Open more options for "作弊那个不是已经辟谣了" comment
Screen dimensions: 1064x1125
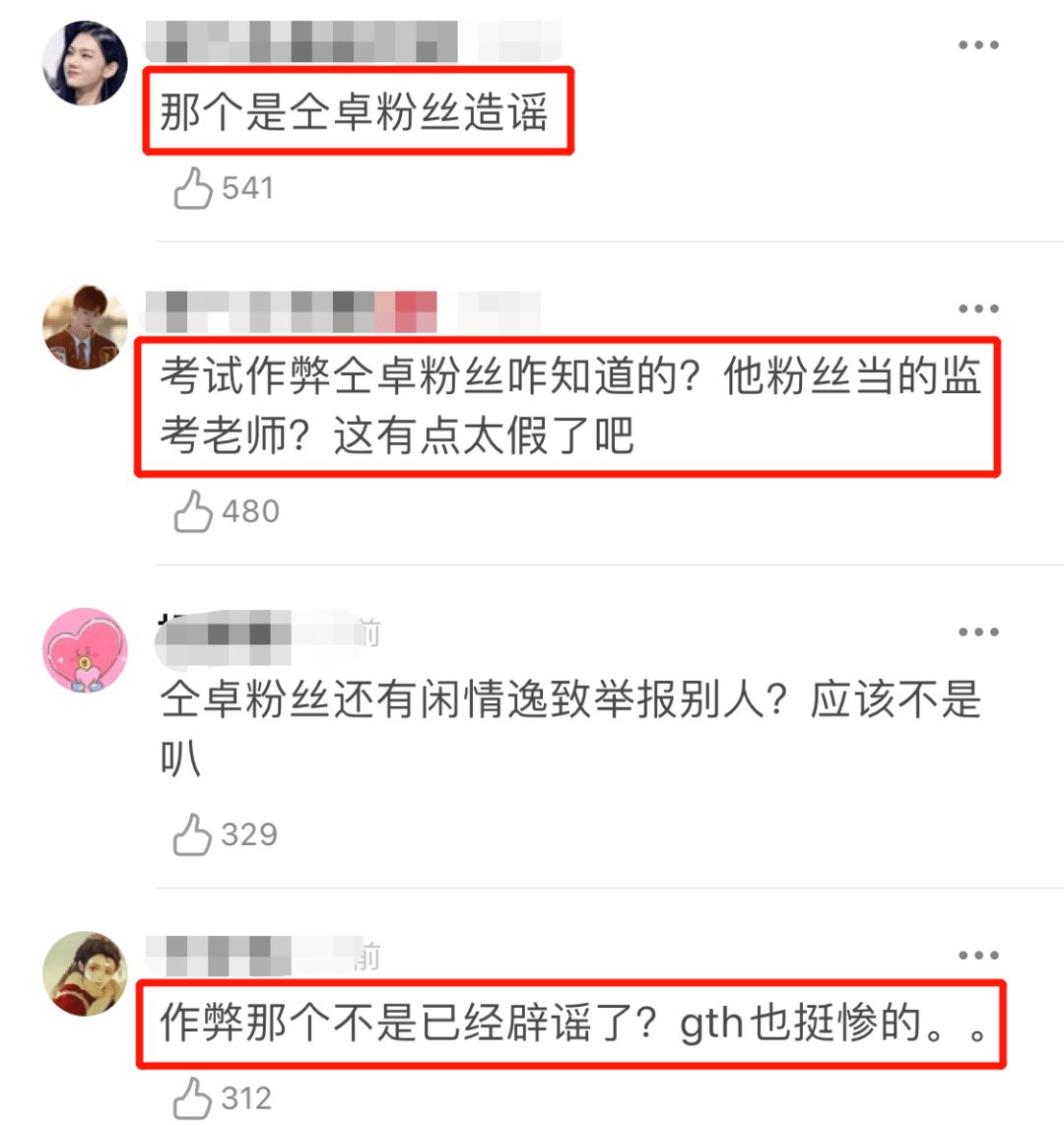tap(977, 956)
